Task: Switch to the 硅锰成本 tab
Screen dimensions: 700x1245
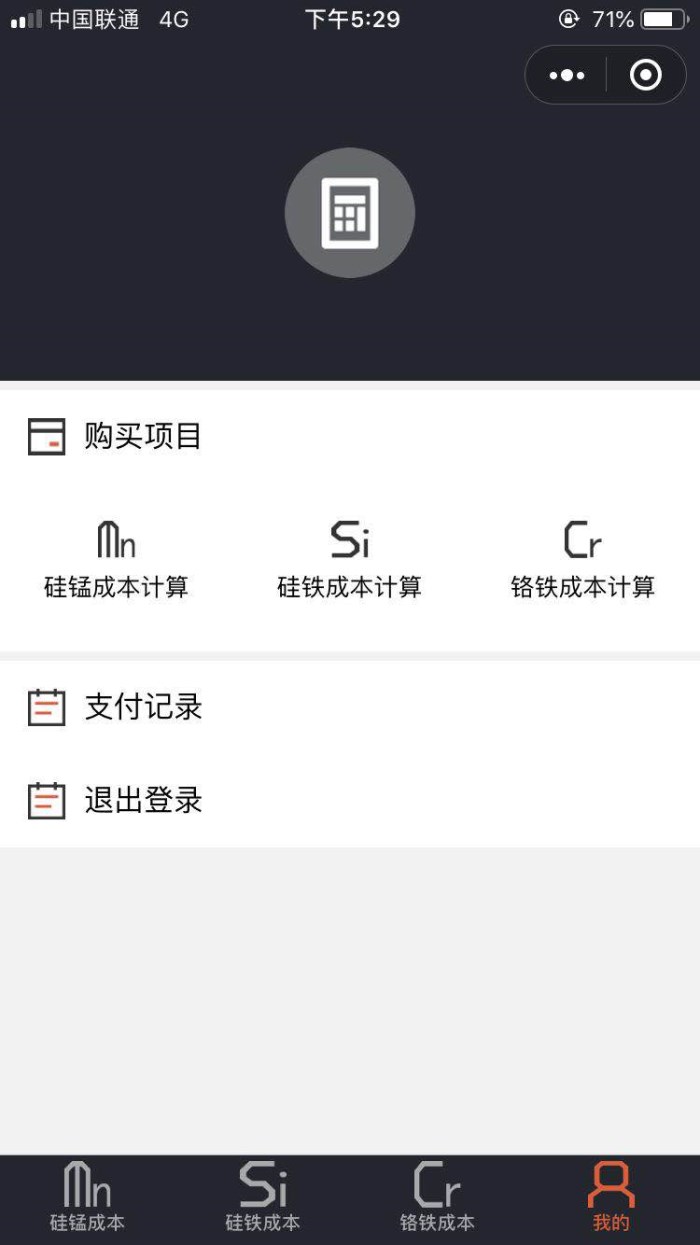Action: [87, 1198]
